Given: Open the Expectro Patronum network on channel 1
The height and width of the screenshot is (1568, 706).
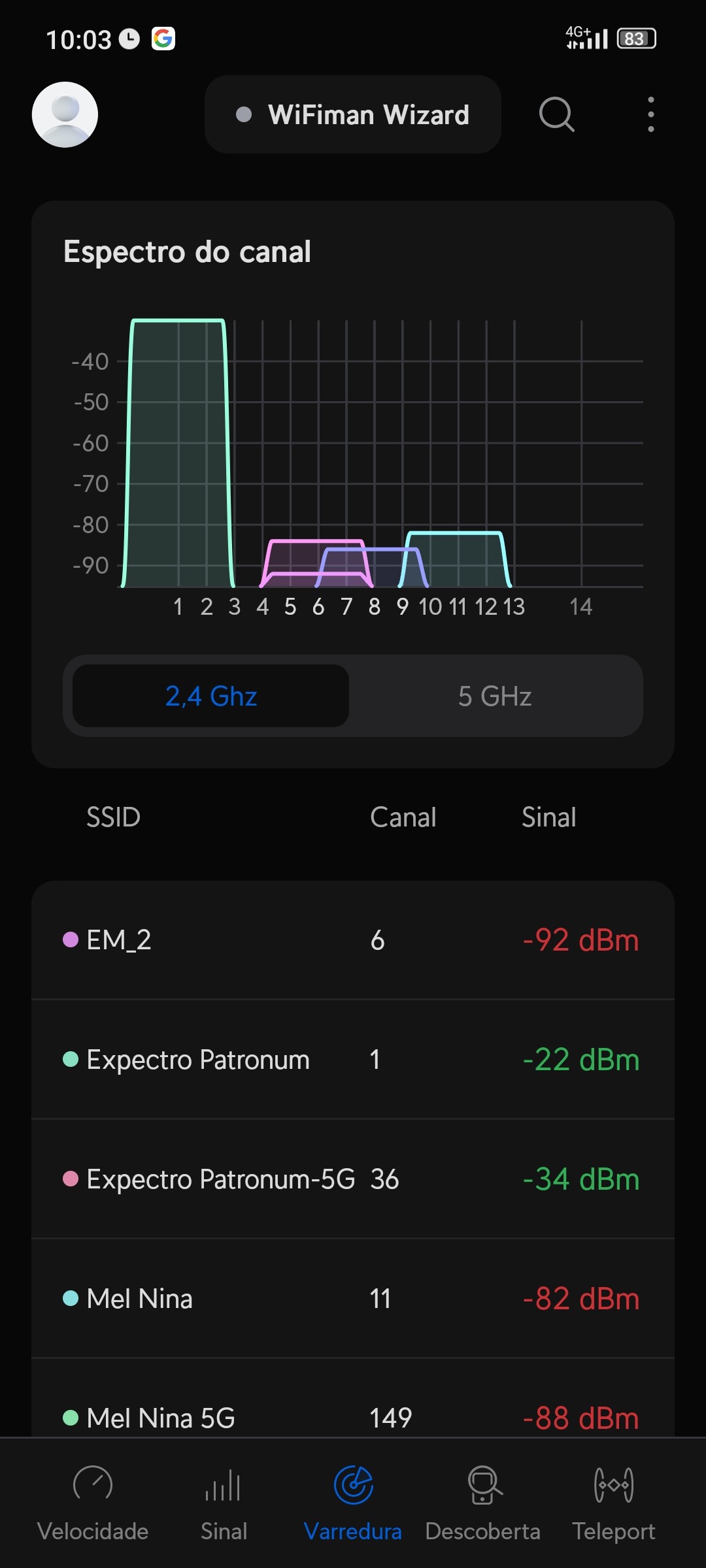Looking at the screenshot, I should (352, 1059).
